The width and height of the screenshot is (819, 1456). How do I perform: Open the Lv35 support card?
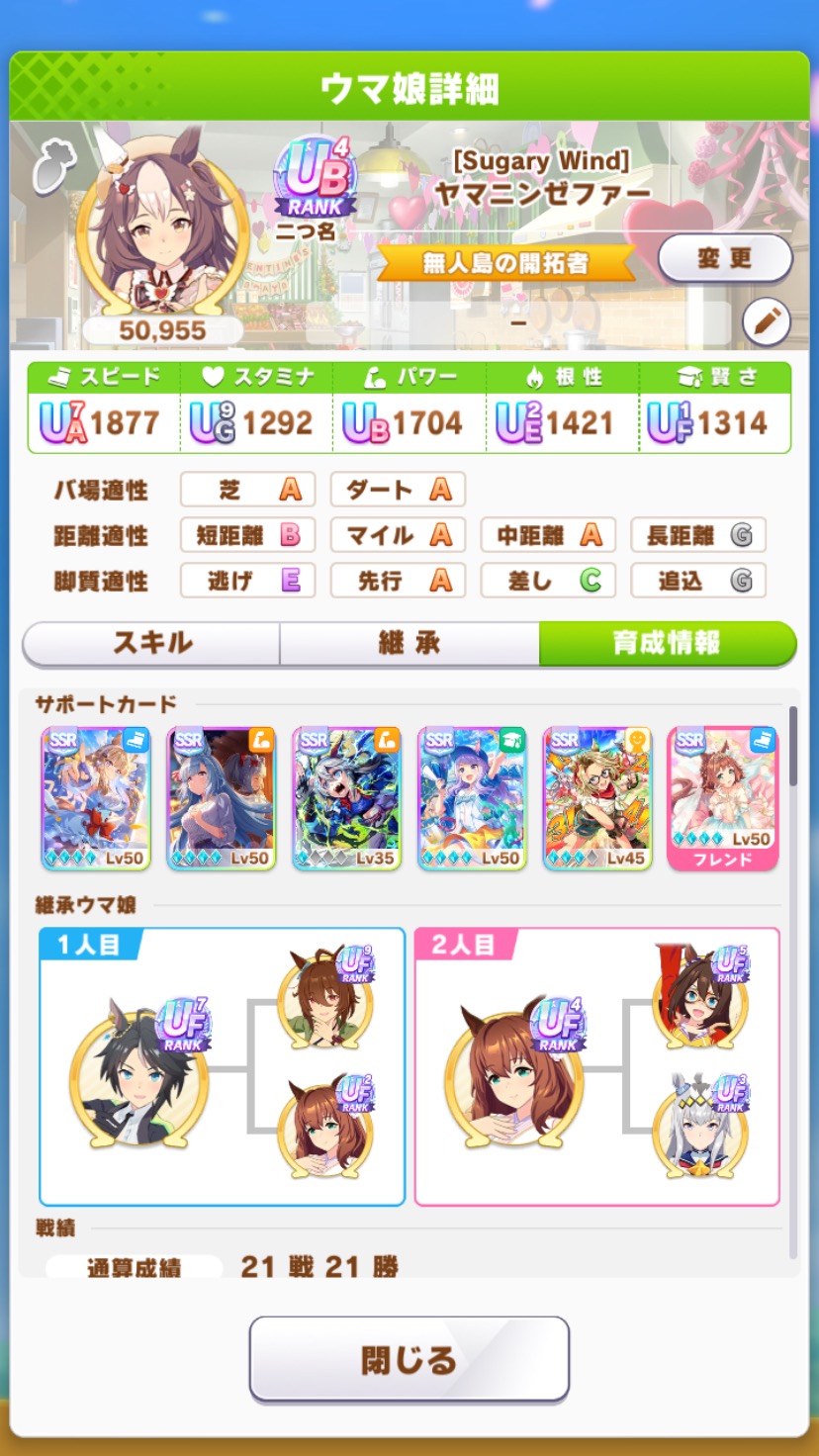click(346, 798)
